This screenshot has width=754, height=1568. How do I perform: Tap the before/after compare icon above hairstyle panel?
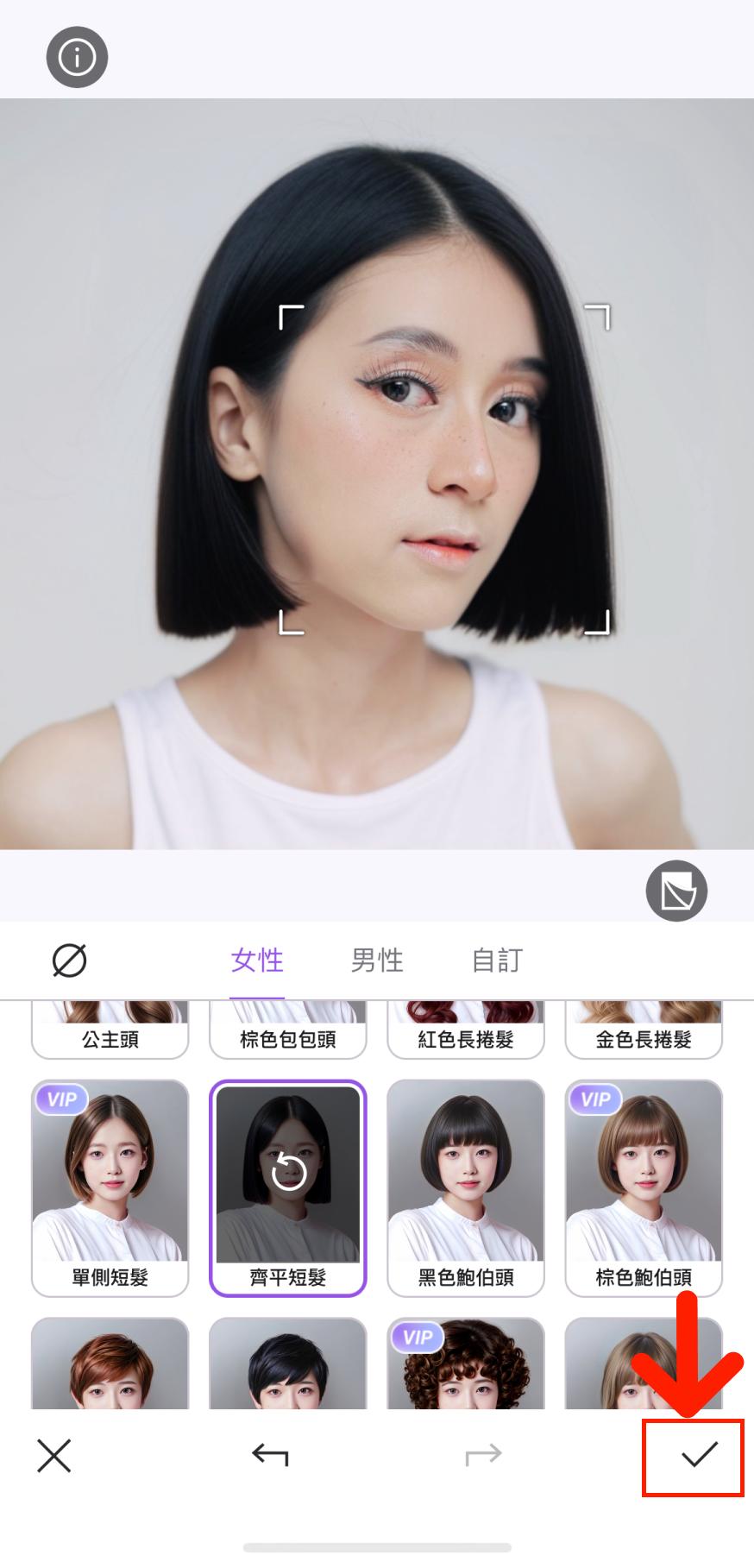click(677, 890)
